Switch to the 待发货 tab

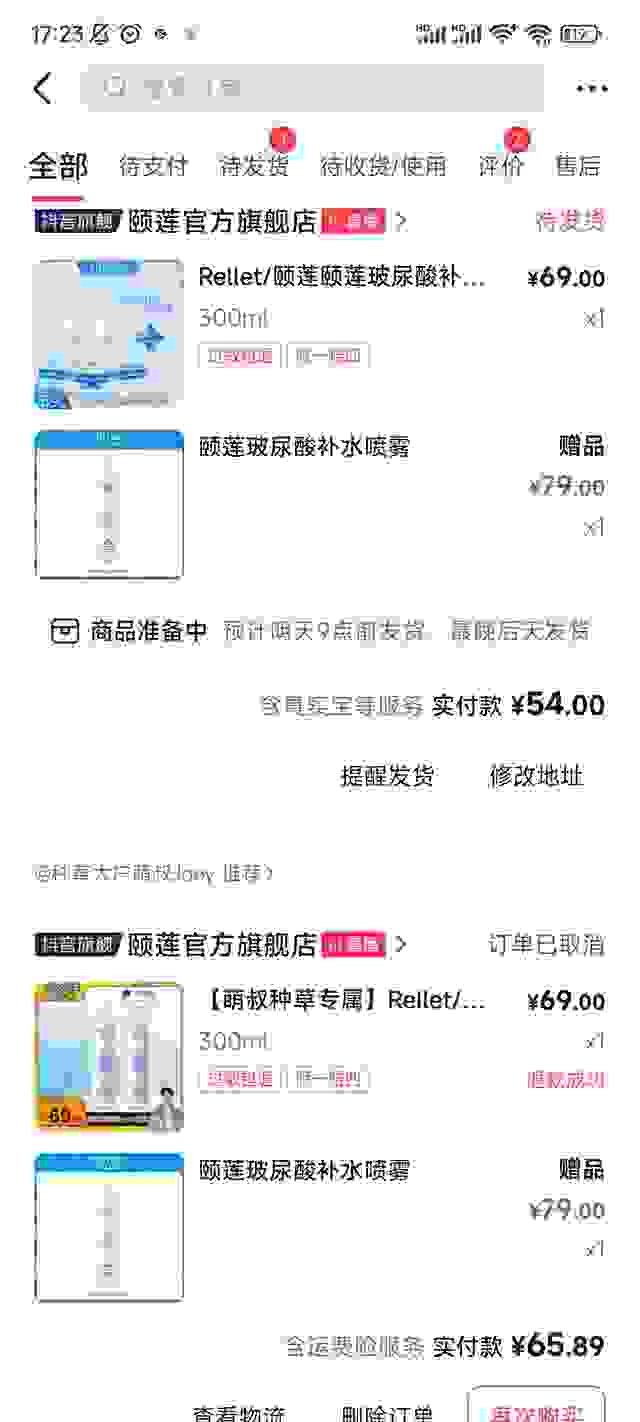(254, 166)
